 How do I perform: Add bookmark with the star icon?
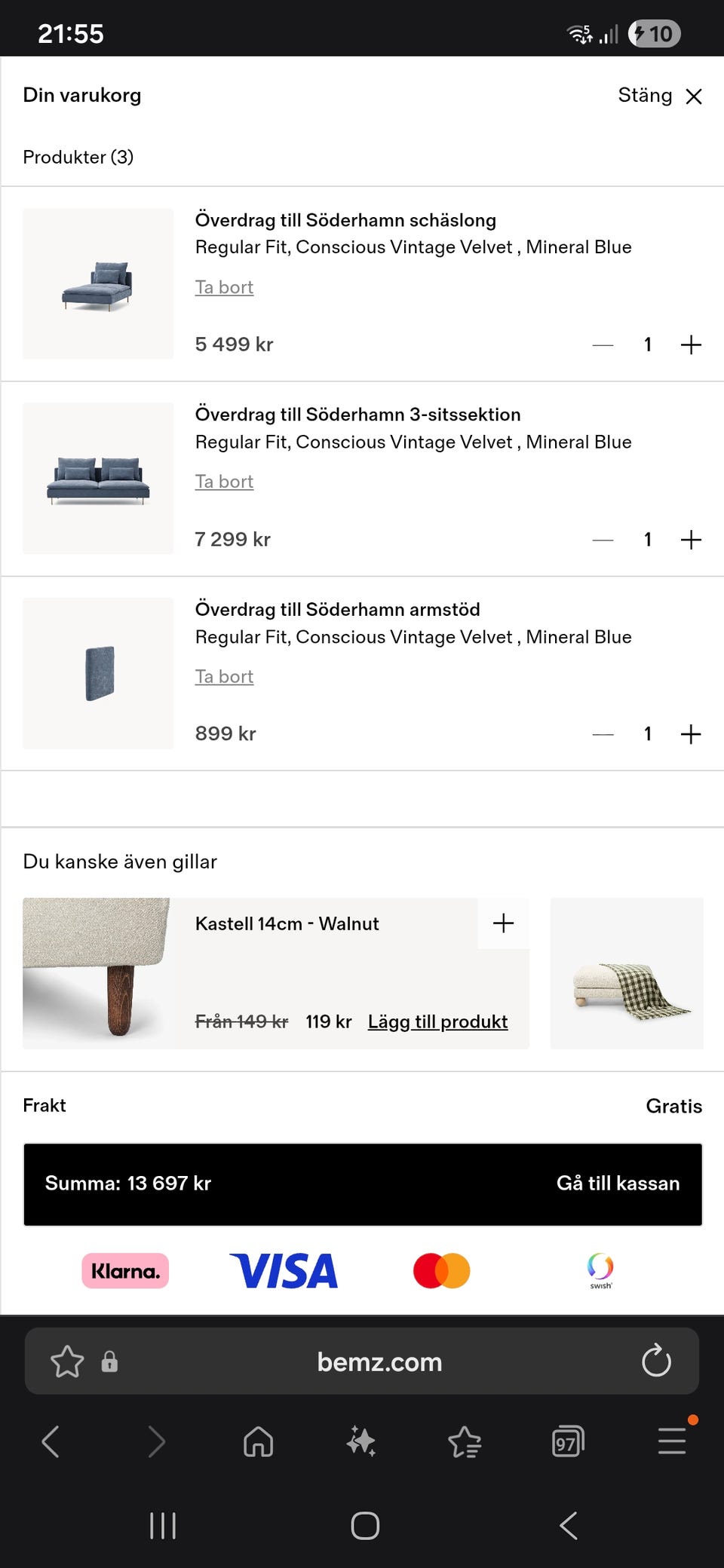point(66,1361)
